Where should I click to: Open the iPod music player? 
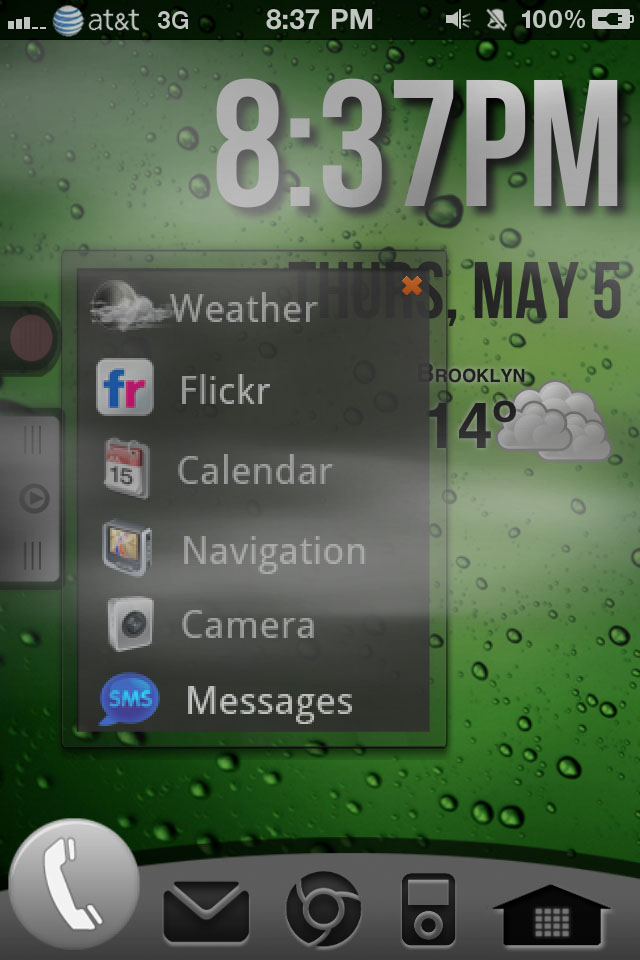click(x=428, y=910)
